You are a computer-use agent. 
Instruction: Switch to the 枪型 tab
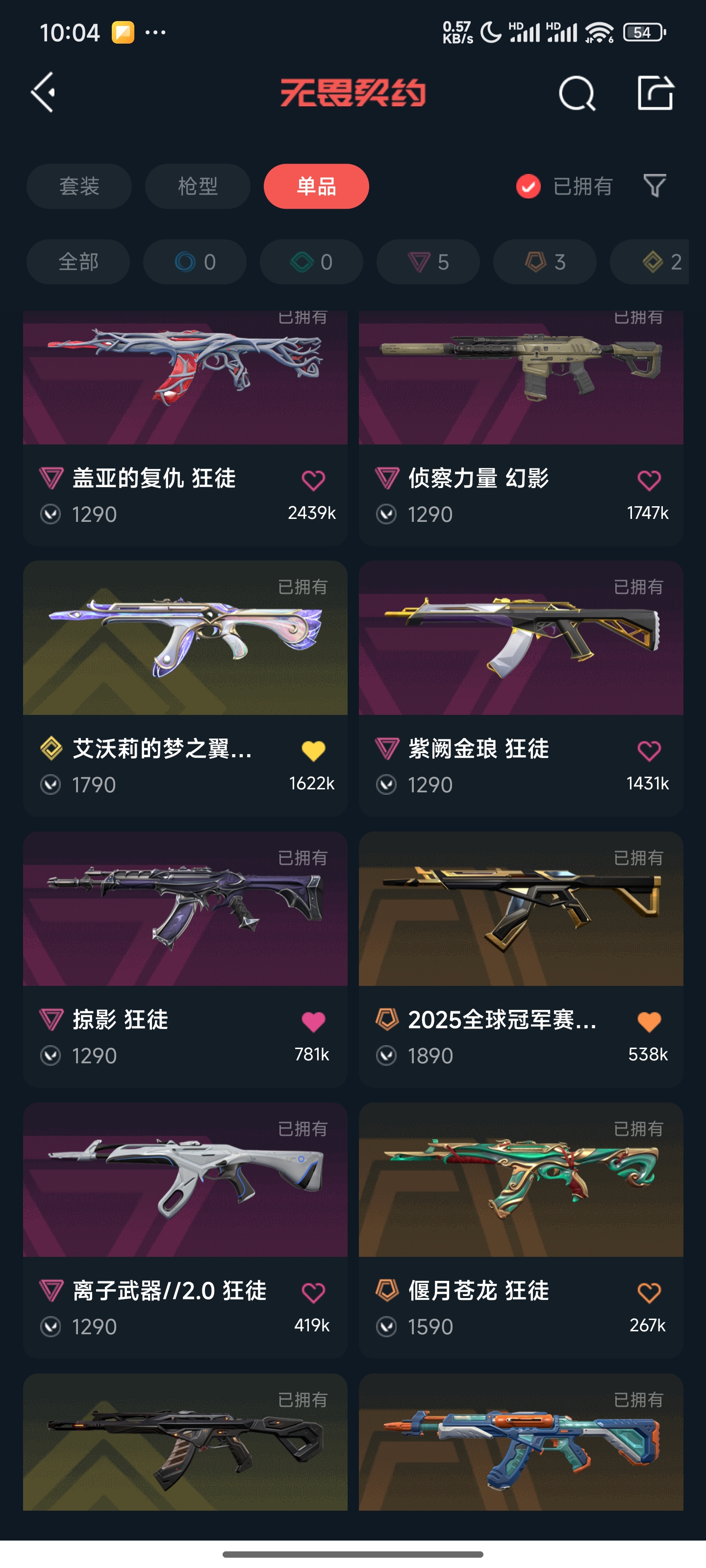[198, 186]
